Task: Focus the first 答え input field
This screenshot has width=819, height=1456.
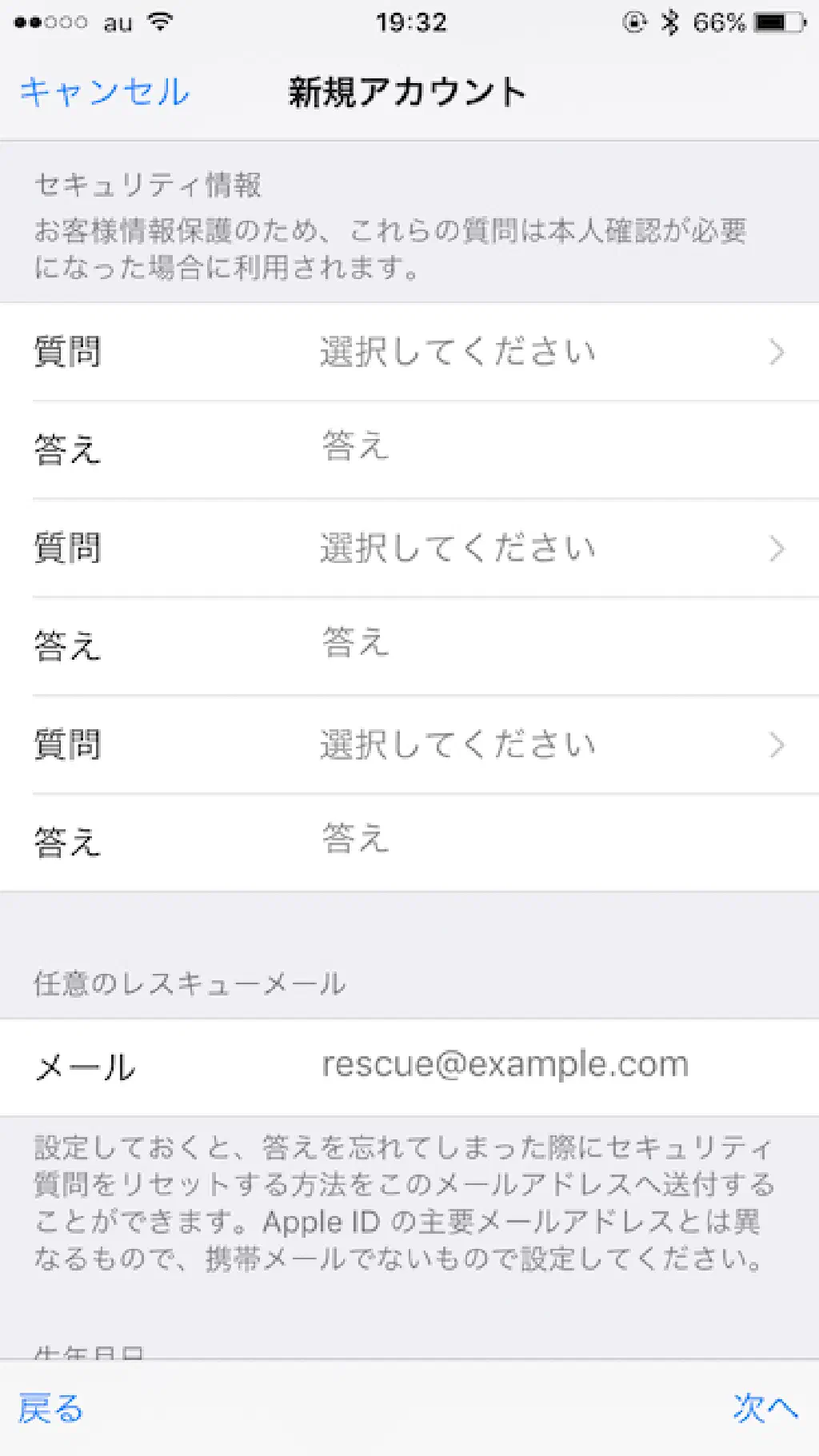Action: [x=552, y=448]
